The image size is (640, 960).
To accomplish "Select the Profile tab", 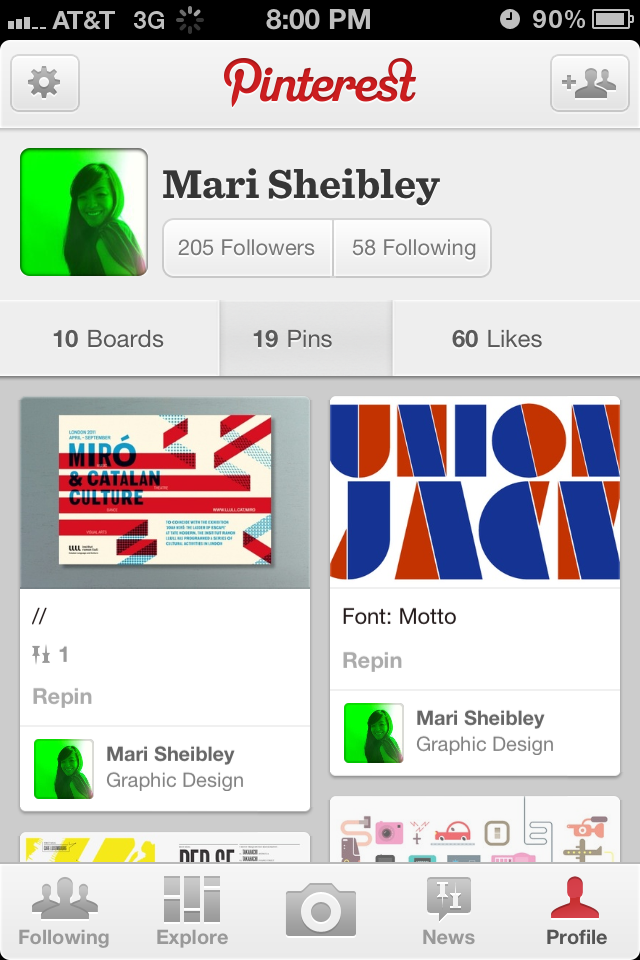I will (x=576, y=910).
